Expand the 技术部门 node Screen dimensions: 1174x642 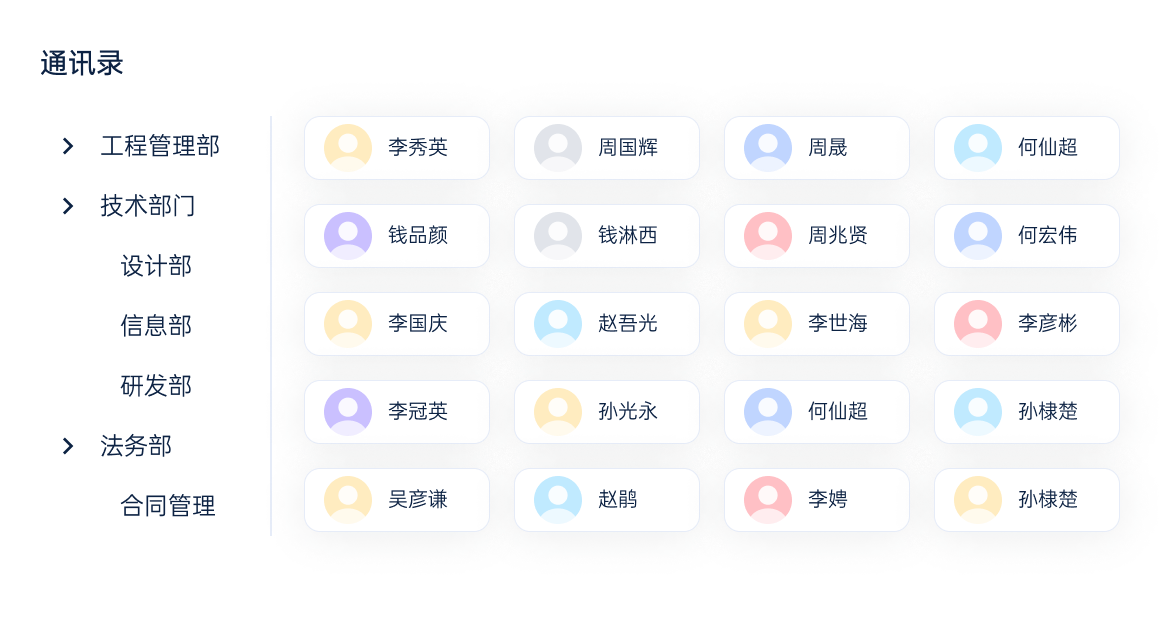coord(68,206)
